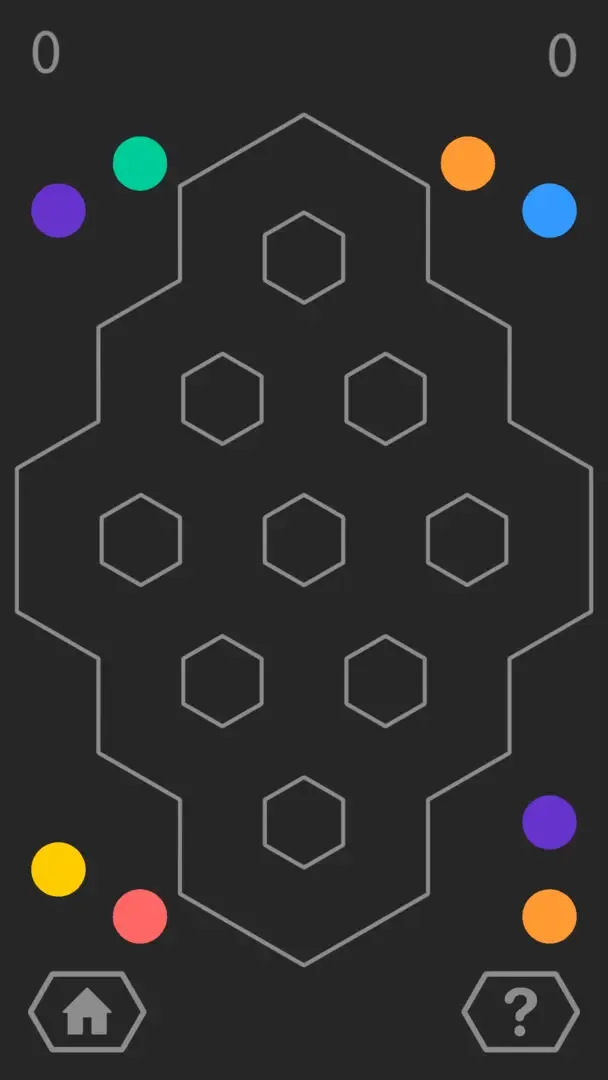
Task: Select the red dot
Action: 140,916
